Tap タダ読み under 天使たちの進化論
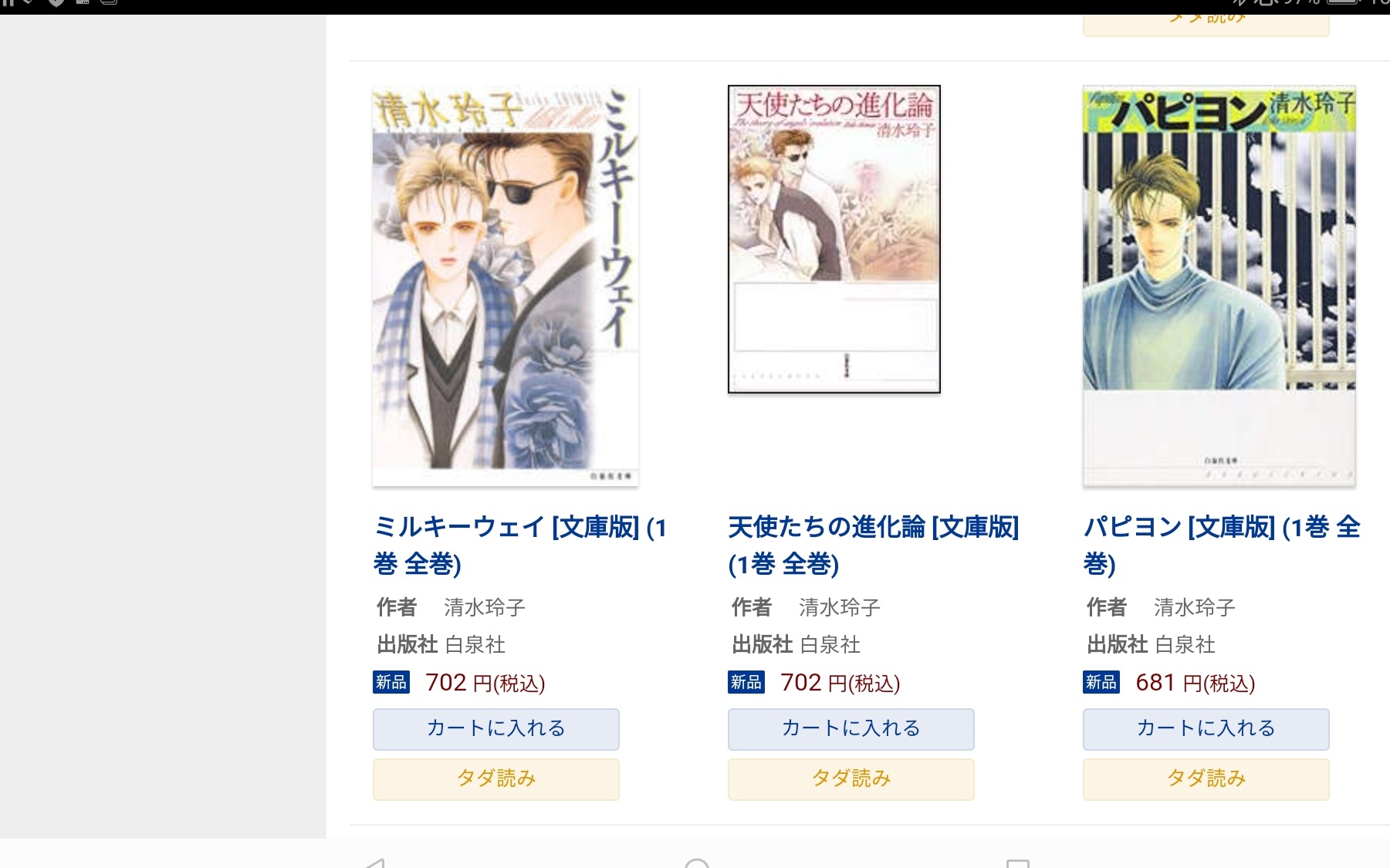 tap(851, 778)
